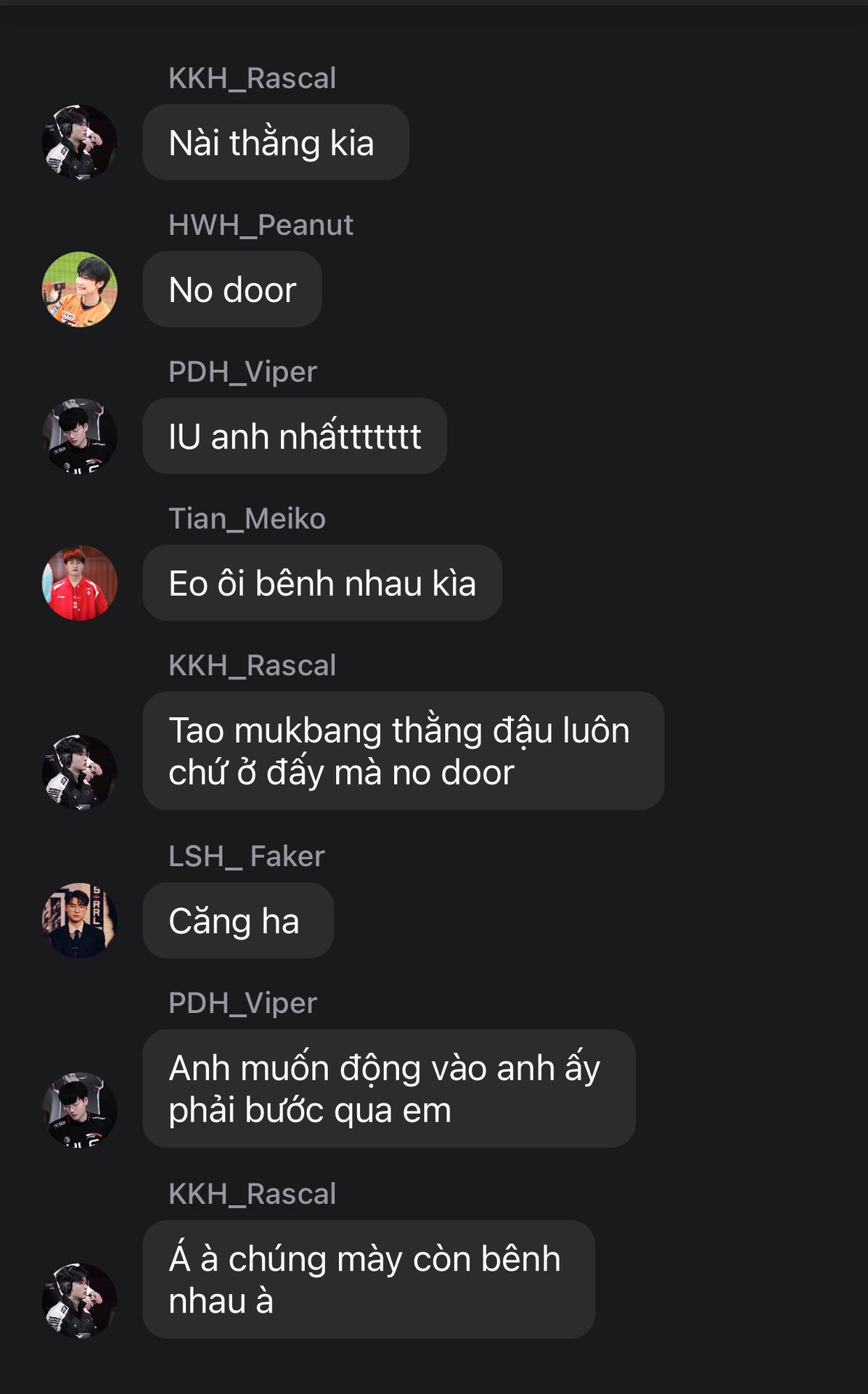
Task: Tap KKH_Rascal's avatar beside the "Tao mukbang" message
Action: 79,772
